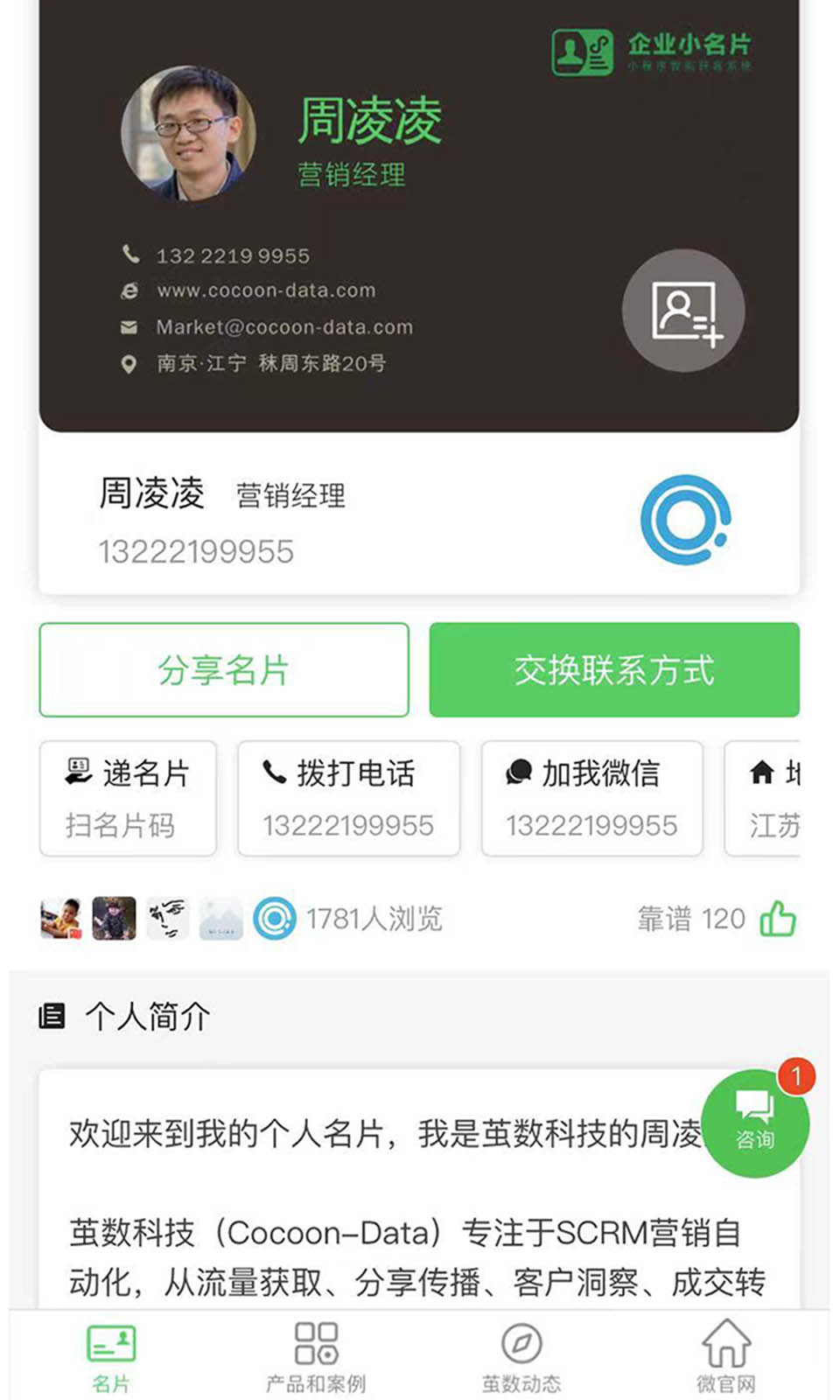Open 递名片 scan card code
Screen dimensions: 840x1400
click(x=128, y=798)
